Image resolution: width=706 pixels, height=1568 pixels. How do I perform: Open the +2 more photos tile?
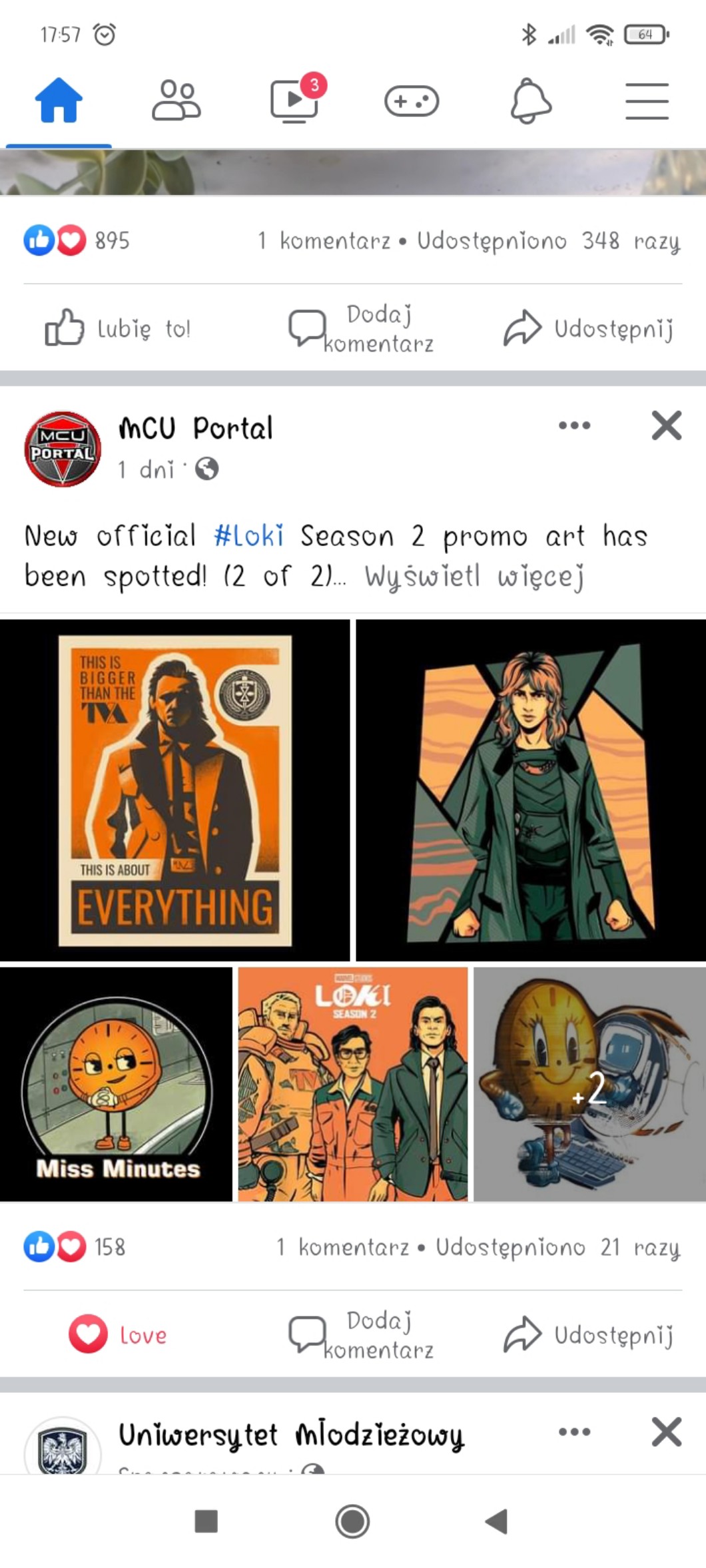click(x=589, y=1084)
